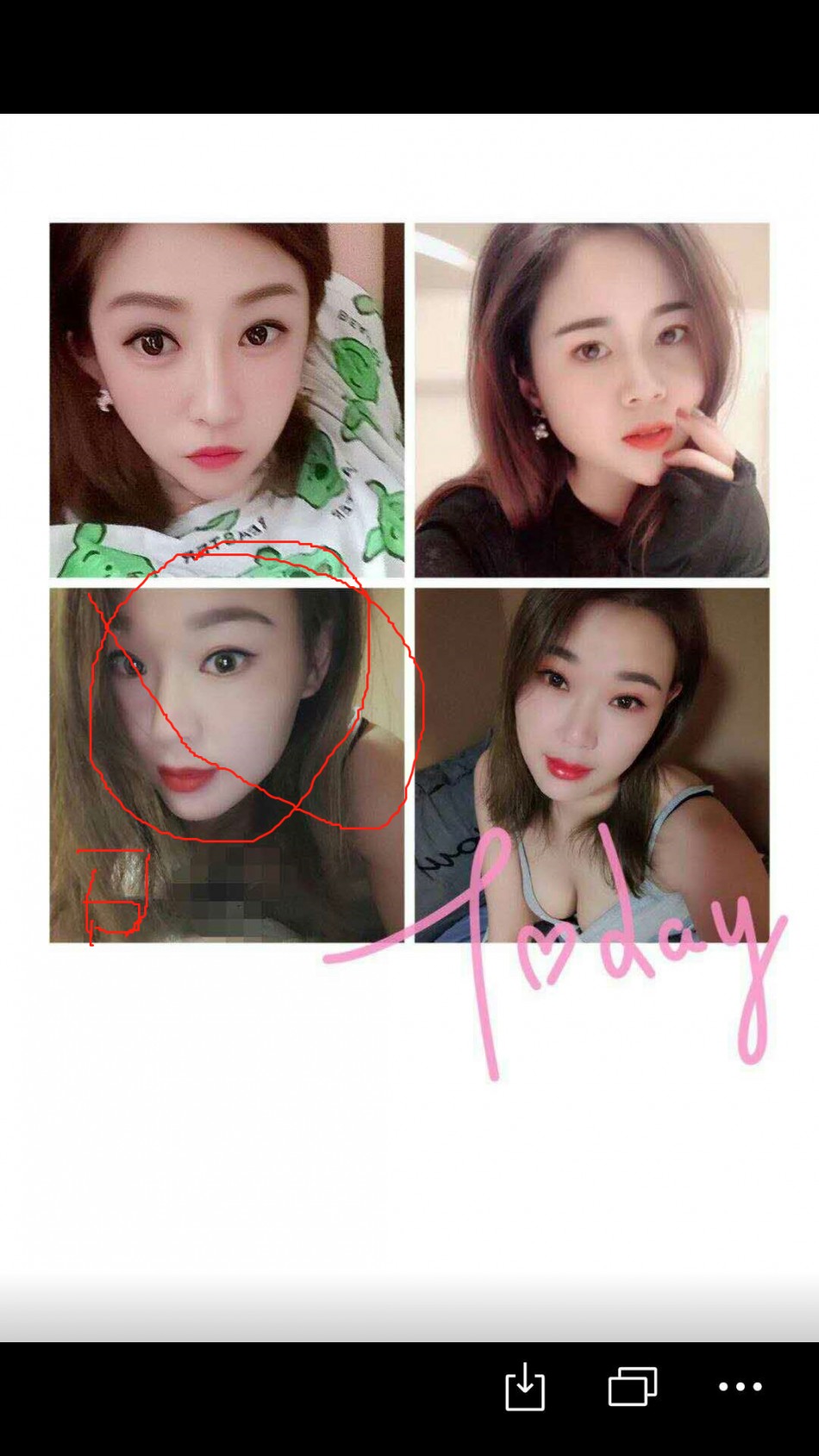
Task: Open the multi-window tabs icon
Action: click(633, 1386)
